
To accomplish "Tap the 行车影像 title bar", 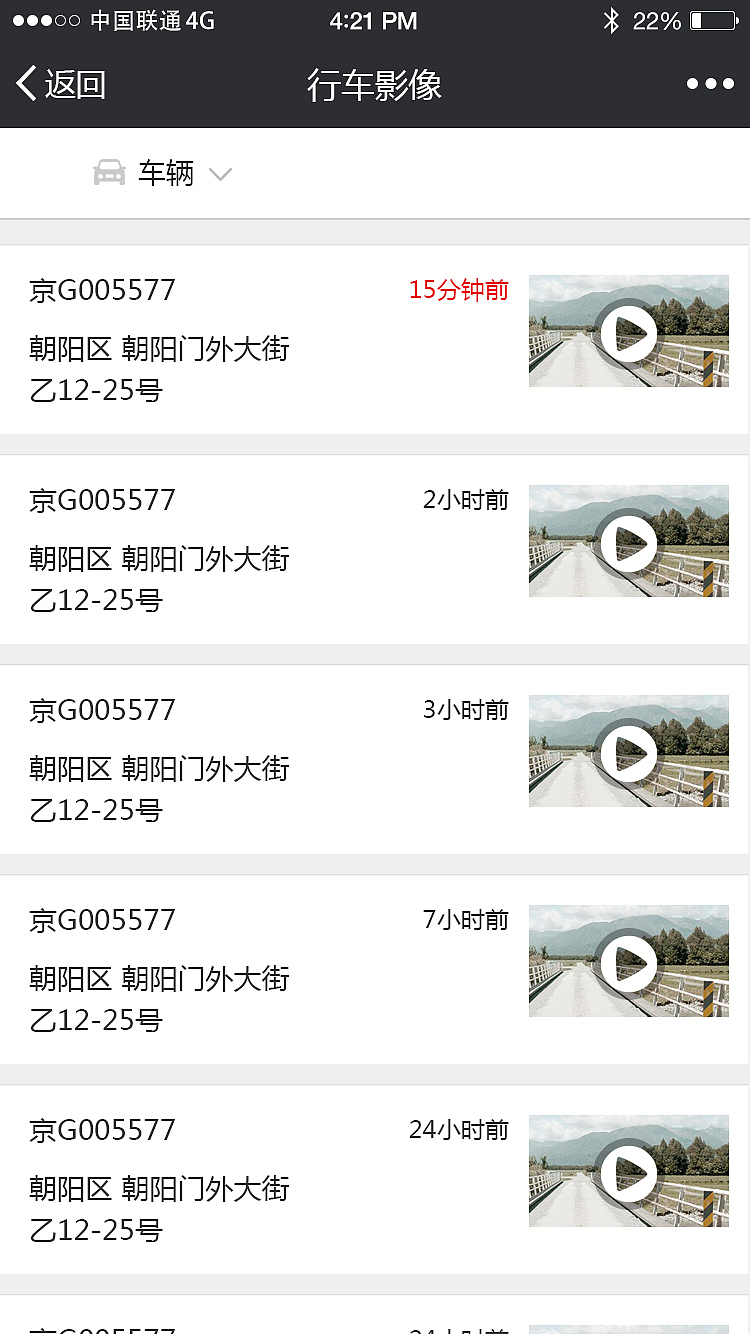I will point(375,85).
